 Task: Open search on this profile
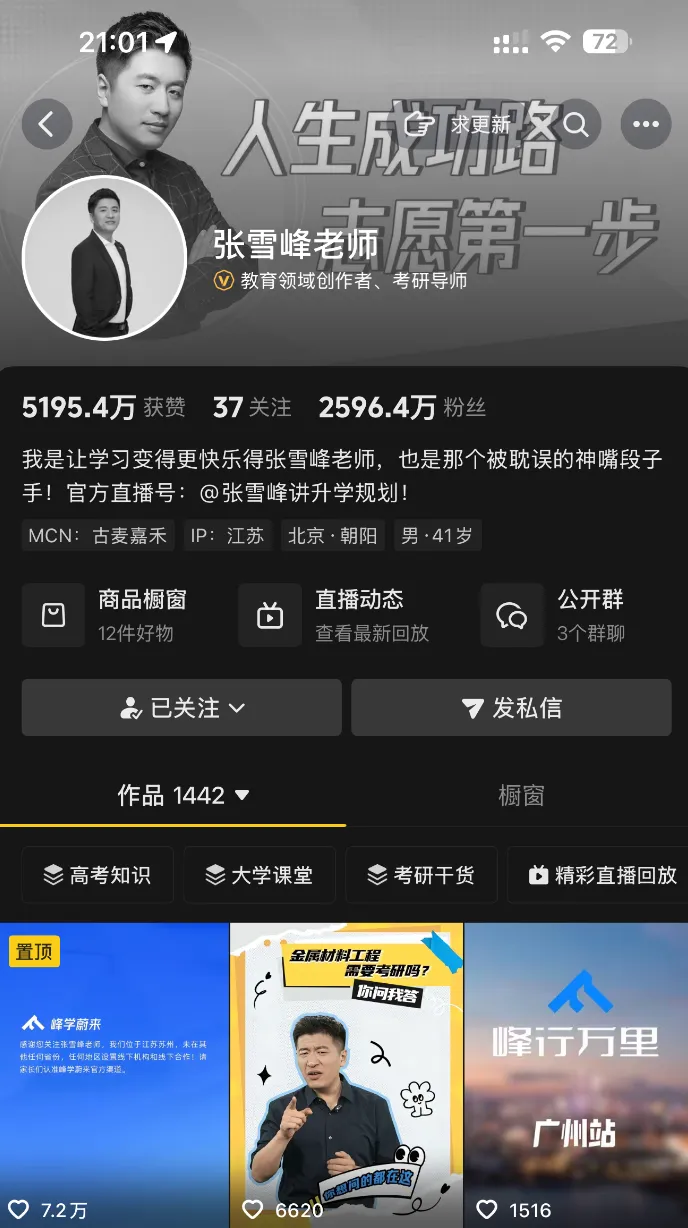click(576, 125)
